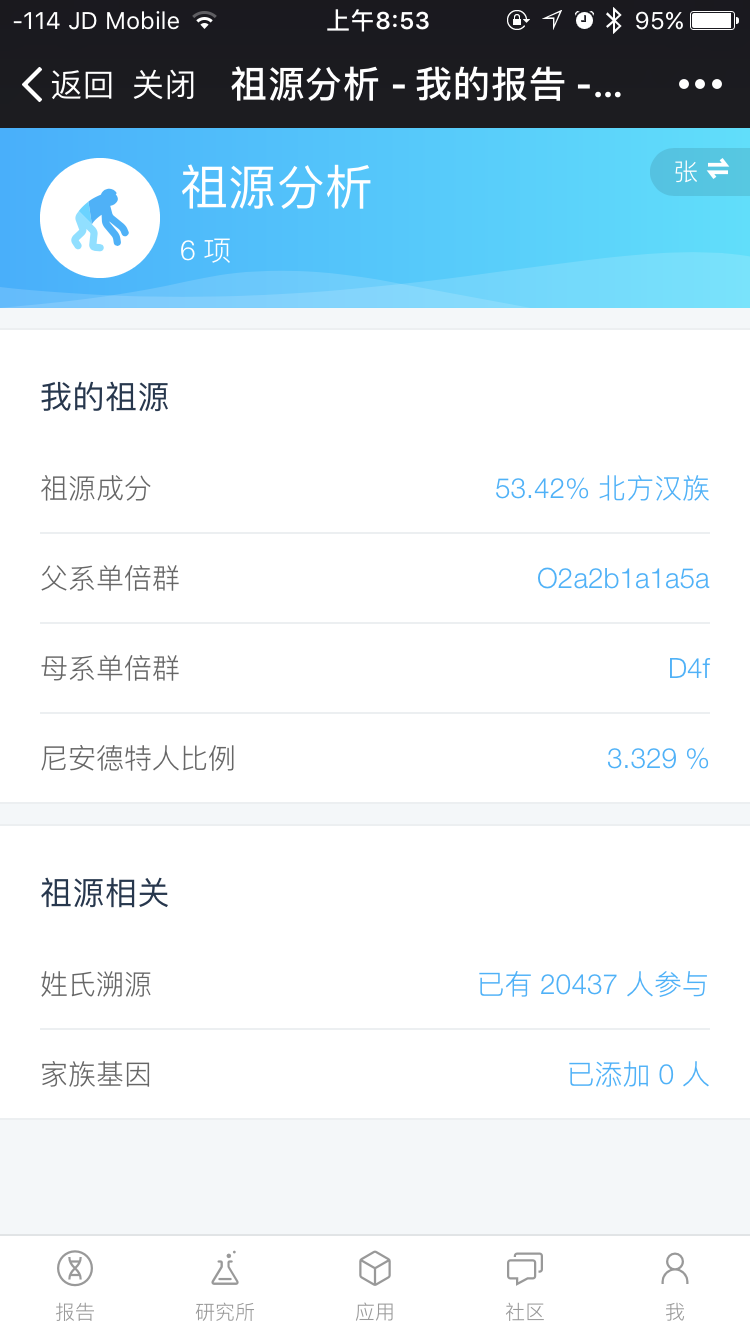Go to the 研究所 tab

click(x=225, y=1285)
